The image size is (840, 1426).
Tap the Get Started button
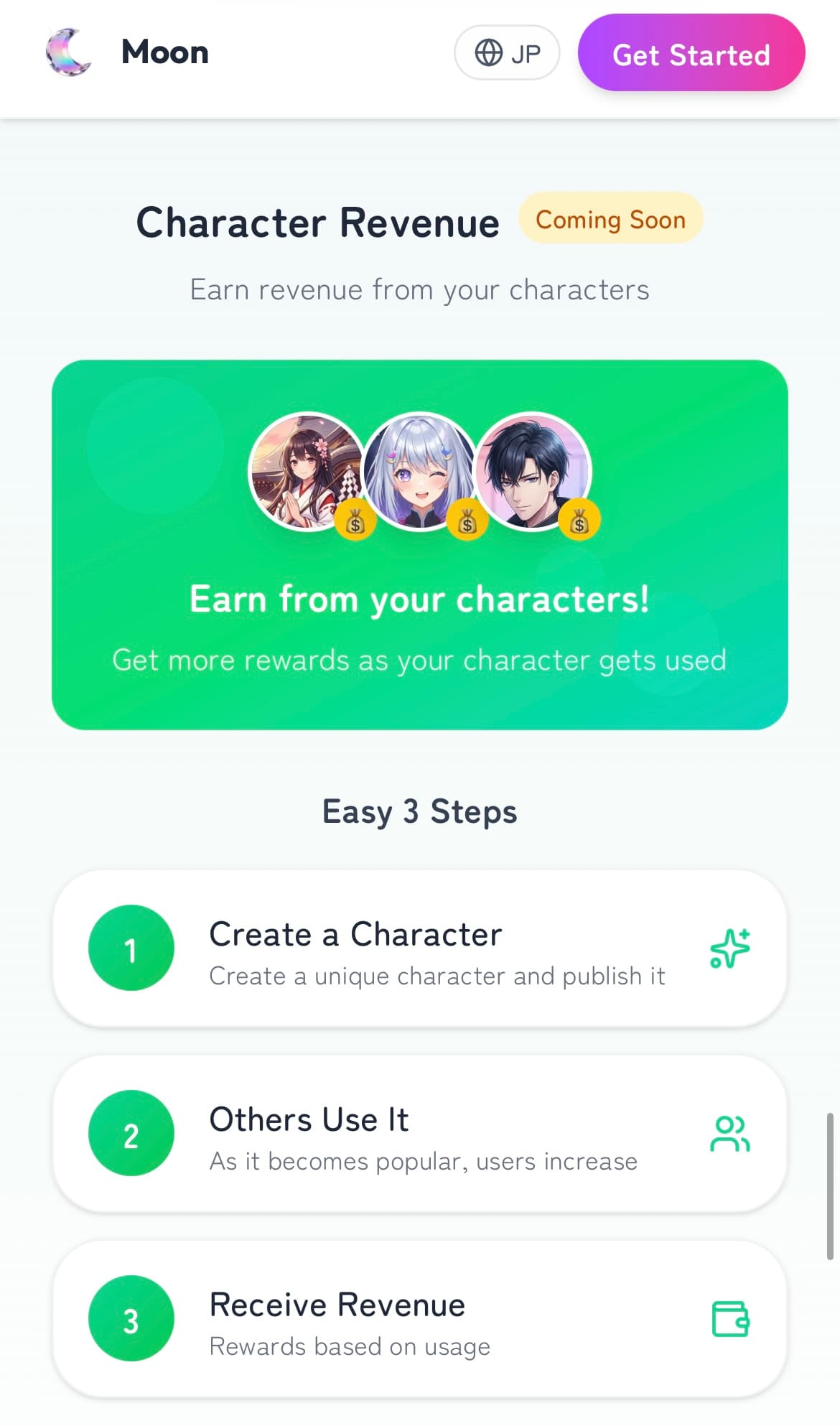pyautogui.click(x=691, y=53)
